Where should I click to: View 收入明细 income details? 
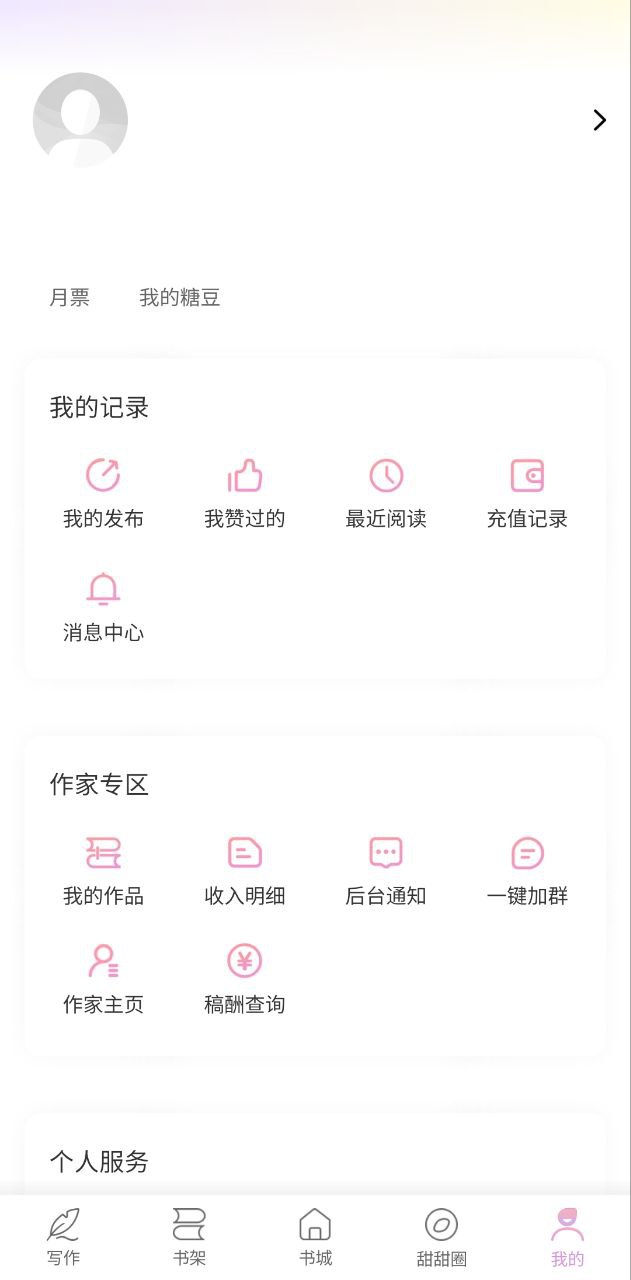[245, 871]
